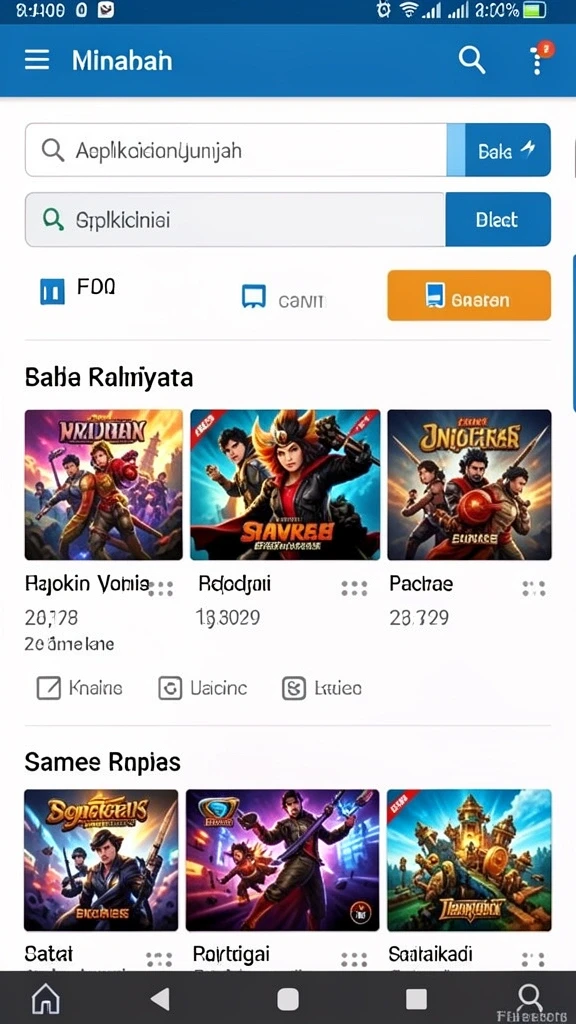Focus the Srplkicinisi search field
The height and width of the screenshot is (1024, 576).
(235, 219)
